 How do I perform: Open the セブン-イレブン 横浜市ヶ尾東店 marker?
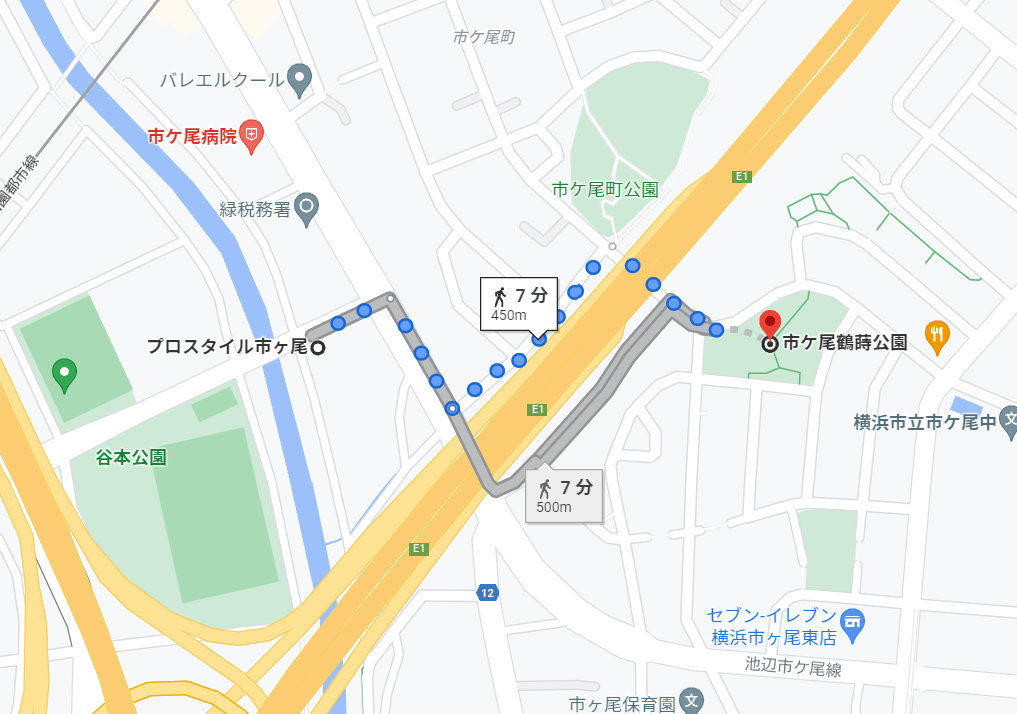pos(851,621)
